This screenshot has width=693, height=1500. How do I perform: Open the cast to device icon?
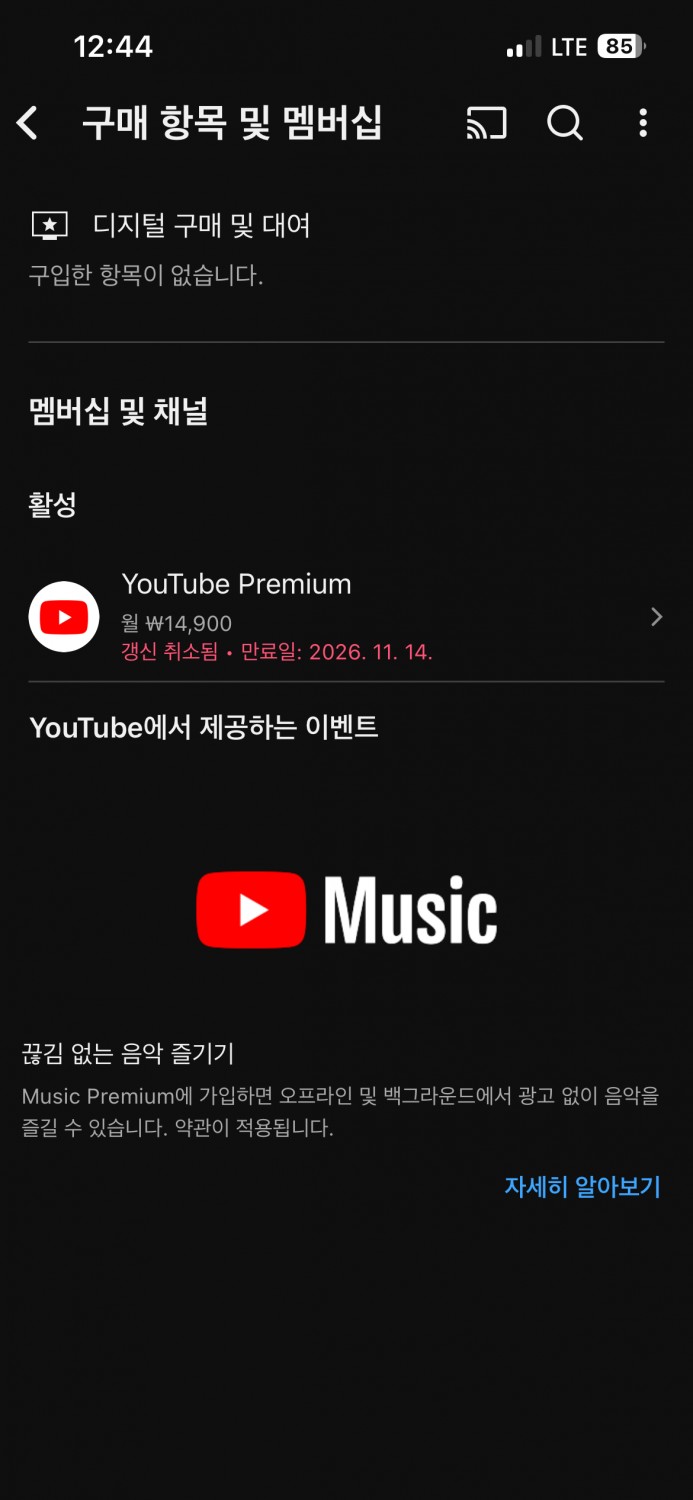point(486,123)
